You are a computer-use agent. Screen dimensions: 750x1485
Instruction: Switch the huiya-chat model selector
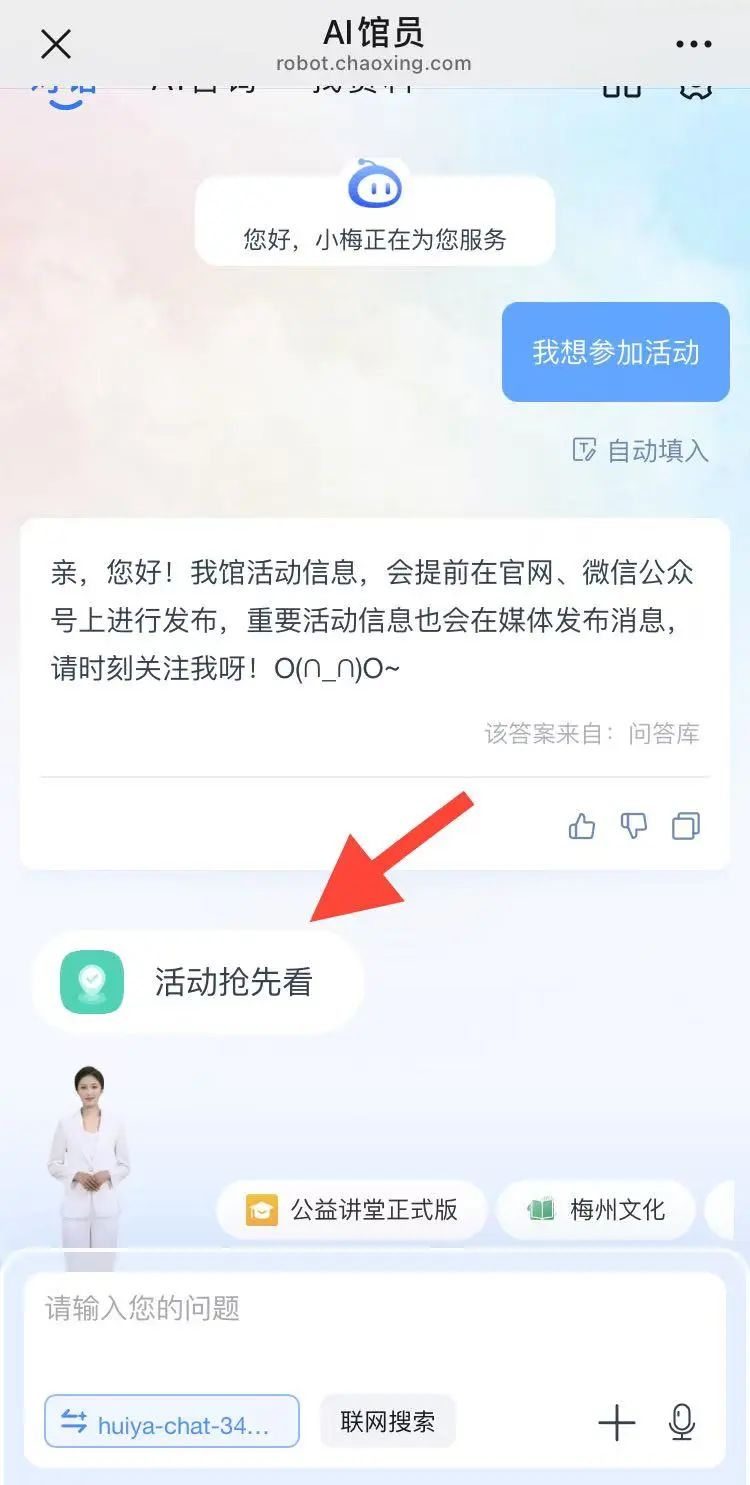click(x=172, y=1421)
